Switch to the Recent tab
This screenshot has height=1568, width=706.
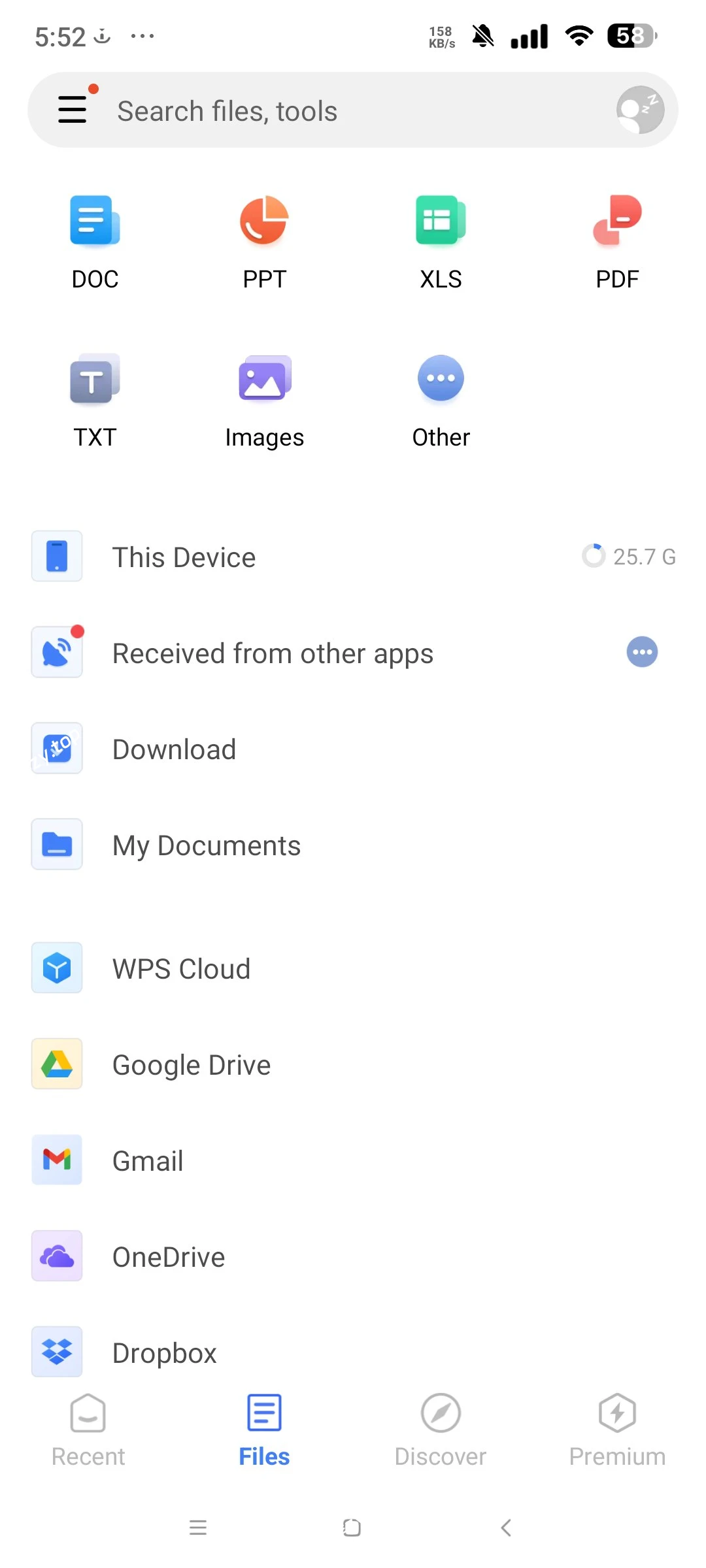(x=88, y=1433)
